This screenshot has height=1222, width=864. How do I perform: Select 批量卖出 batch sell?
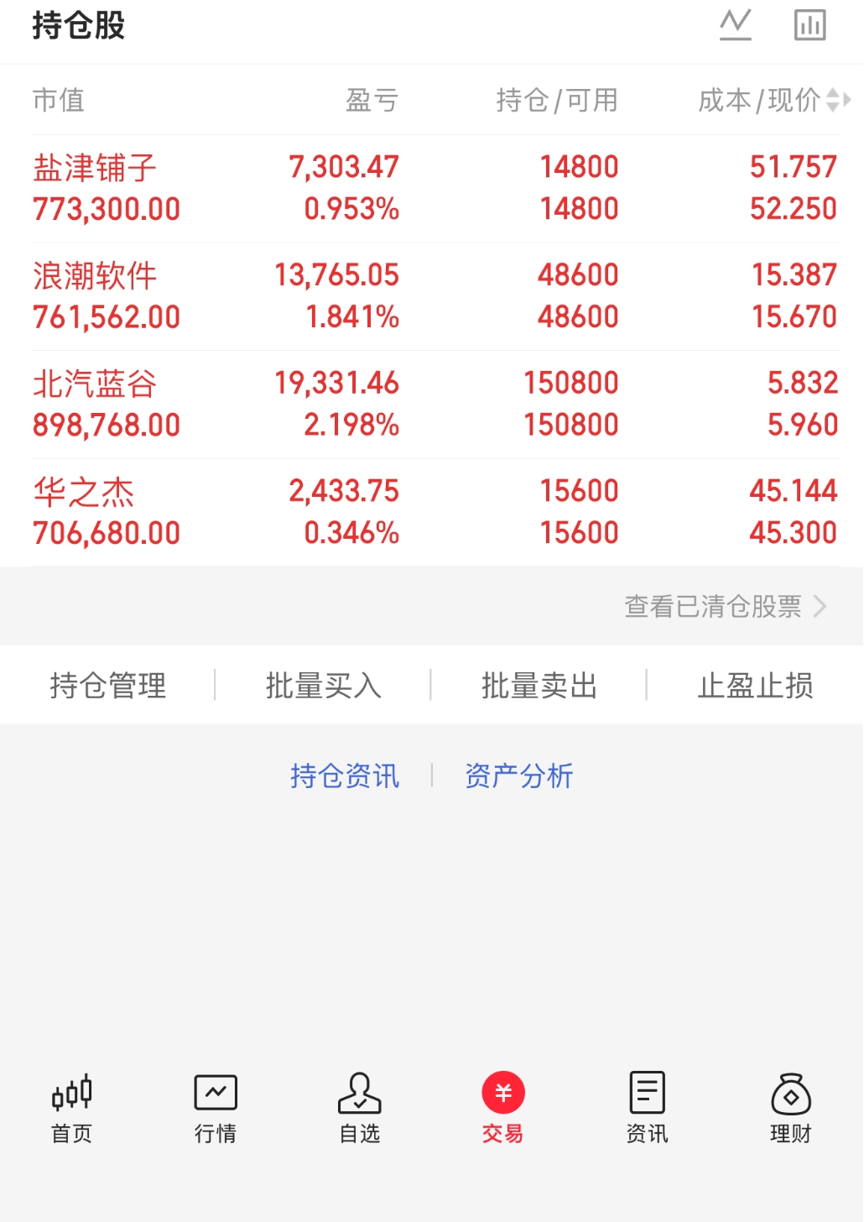click(539, 686)
